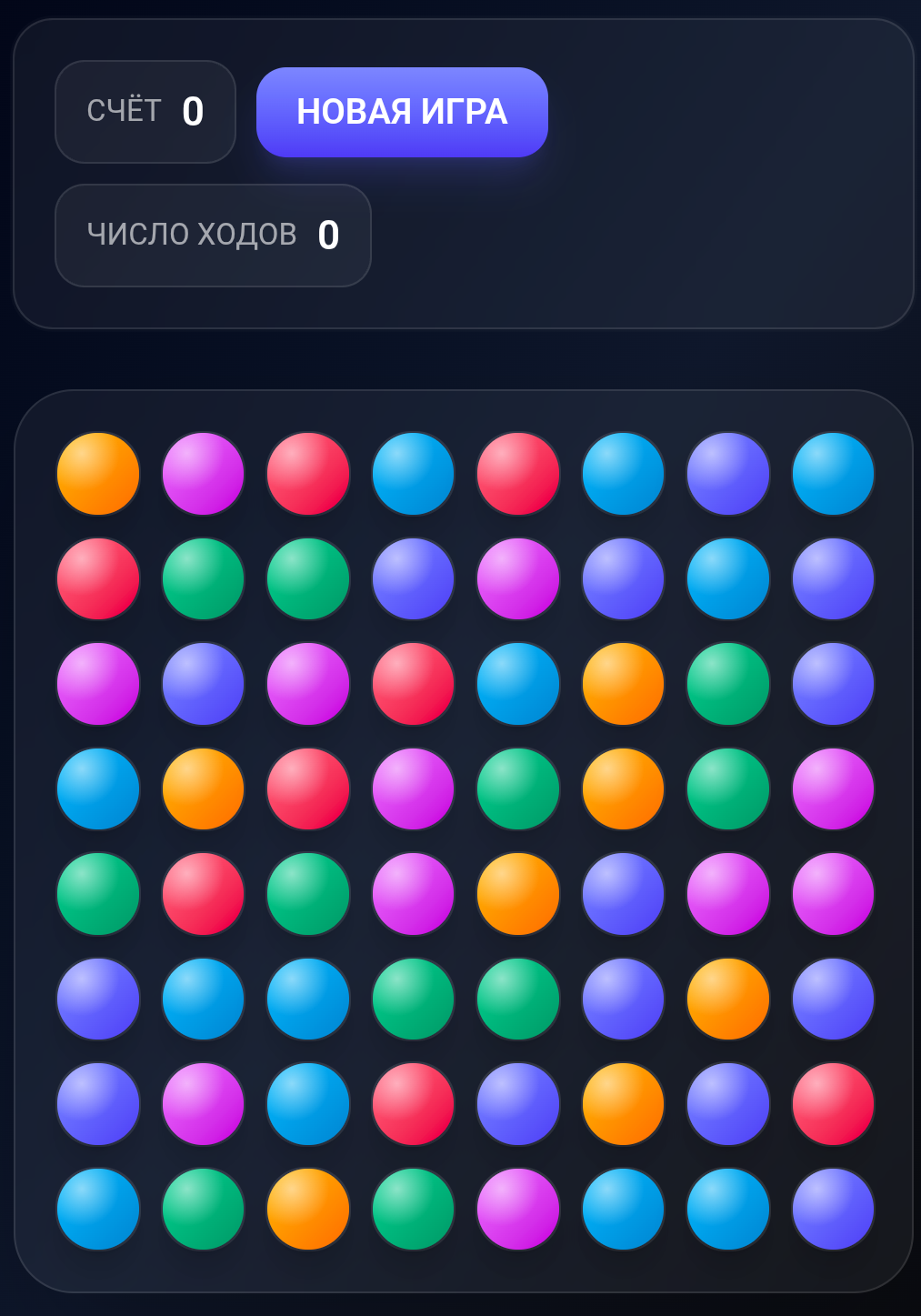Select the only purple ball in the top row
921x1316 pixels.
[728, 474]
